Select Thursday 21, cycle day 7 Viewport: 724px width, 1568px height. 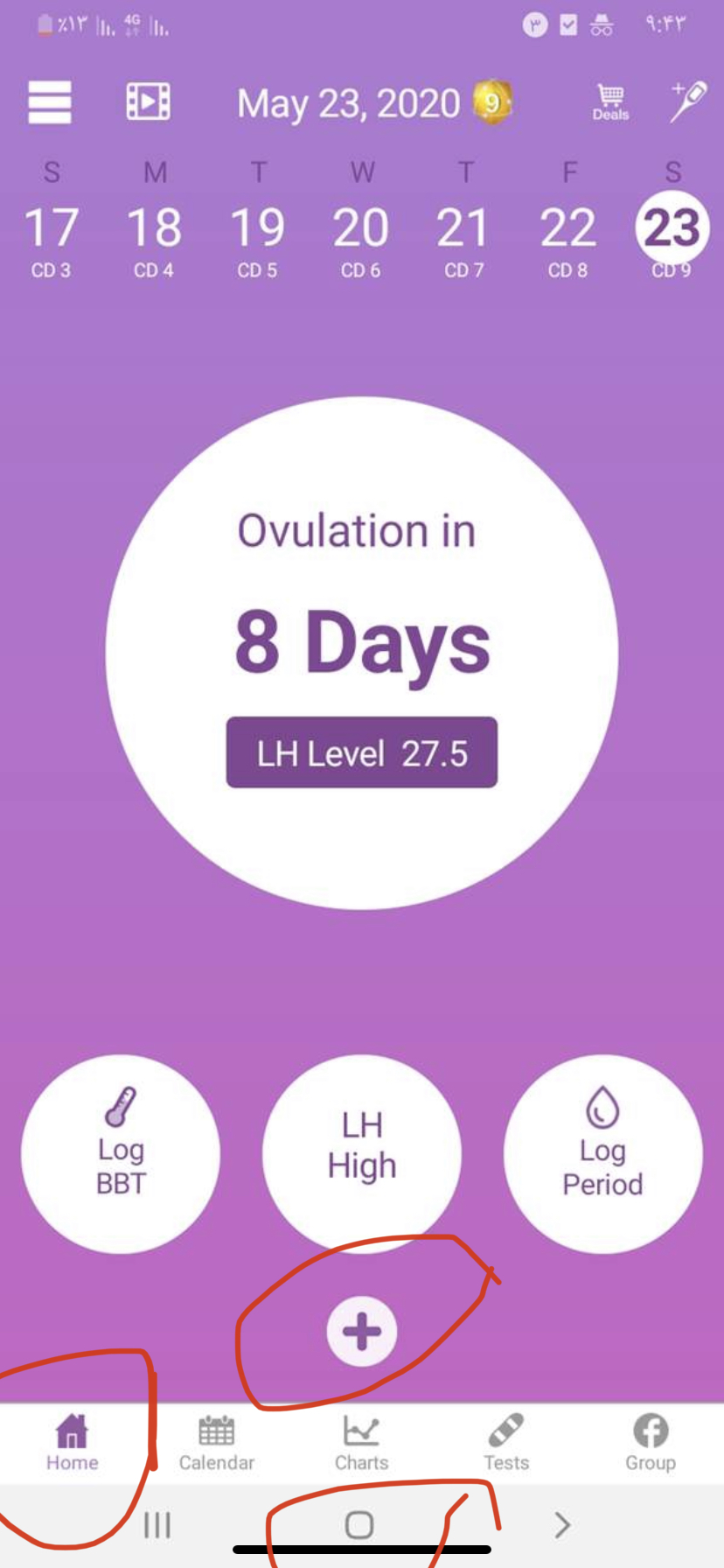click(464, 229)
